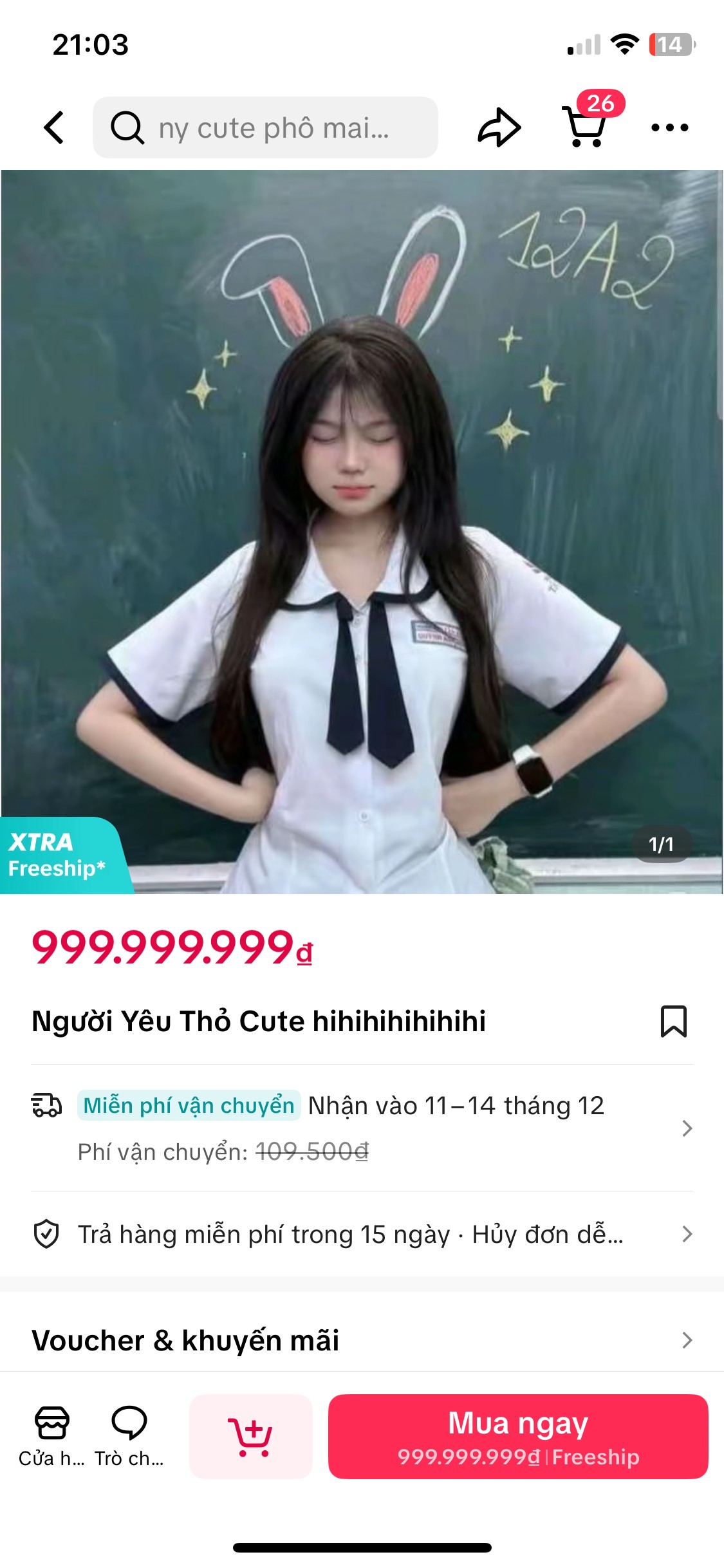724x1568 pixels.
Task: Add this item to the cart
Action: pyautogui.click(x=250, y=1436)
